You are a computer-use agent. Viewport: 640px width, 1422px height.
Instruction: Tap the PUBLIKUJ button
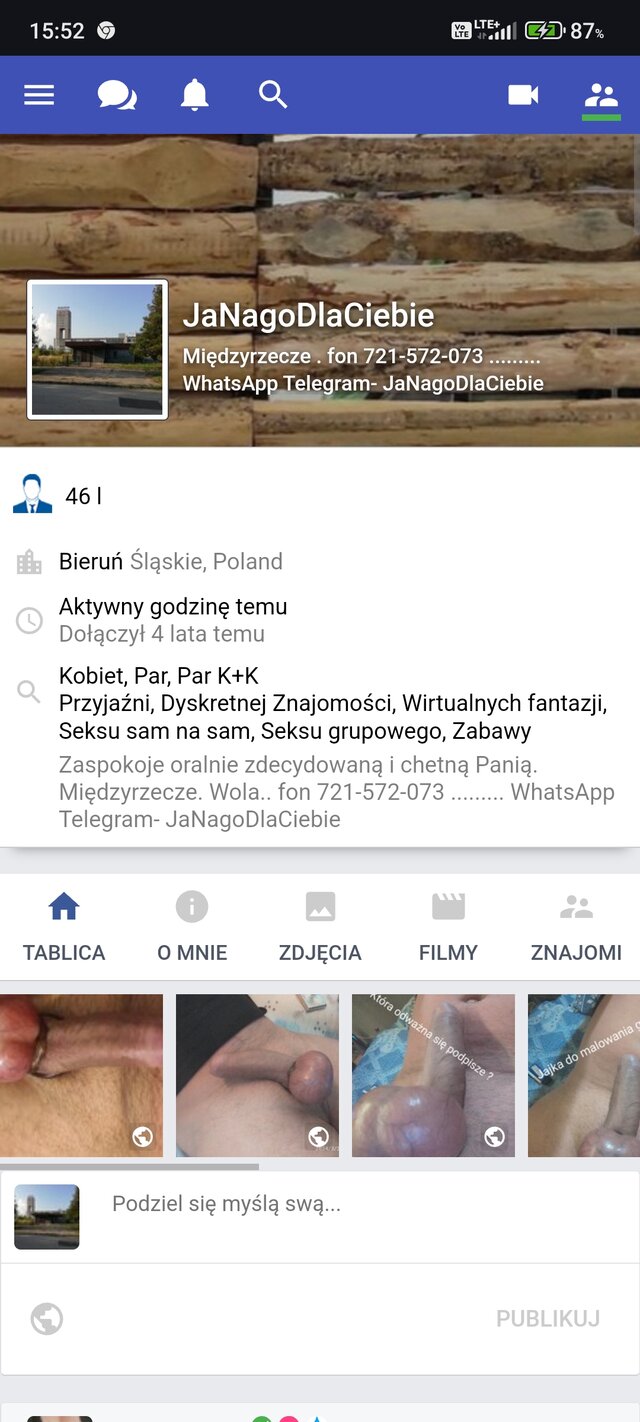pyautogui.click(x=548, y=1319)
